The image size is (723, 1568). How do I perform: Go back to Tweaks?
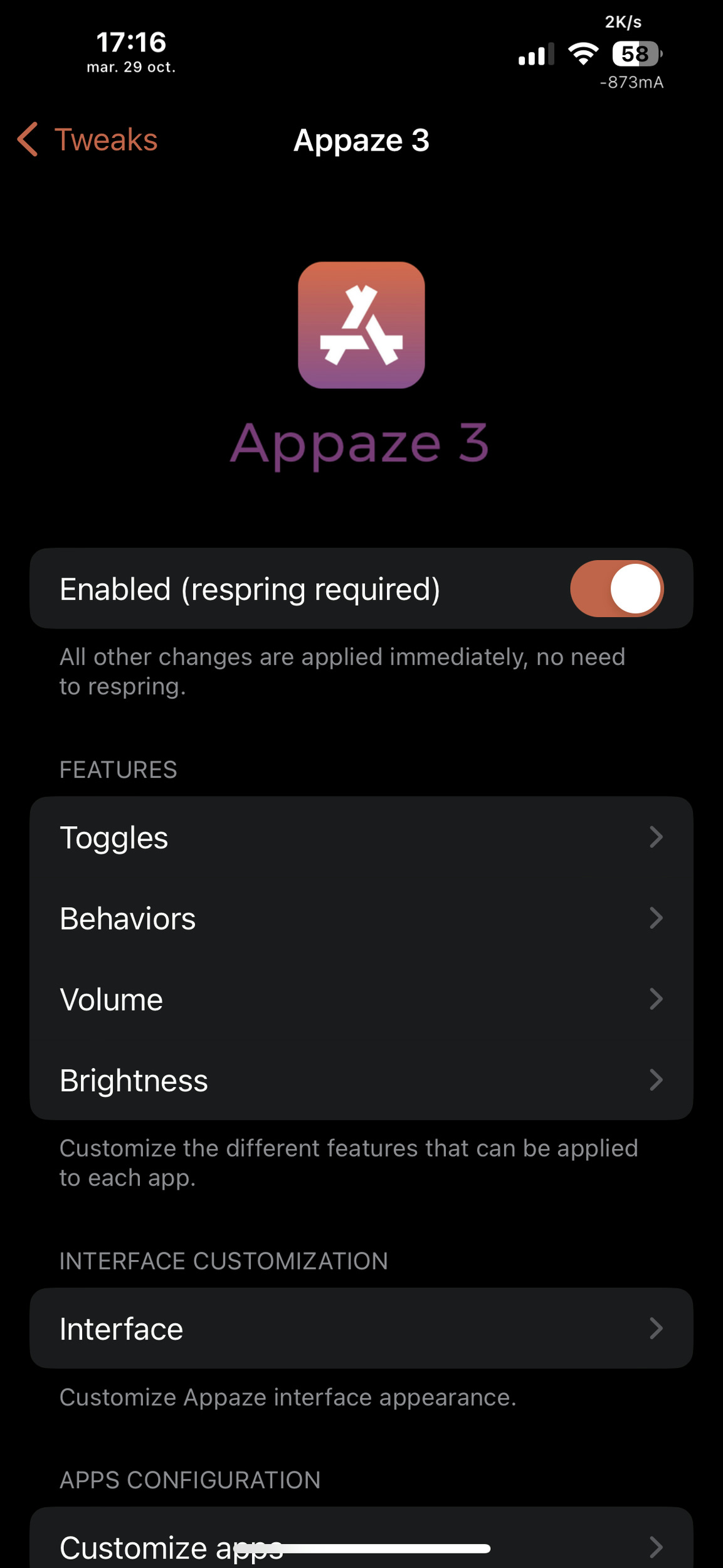pos(88,139)
